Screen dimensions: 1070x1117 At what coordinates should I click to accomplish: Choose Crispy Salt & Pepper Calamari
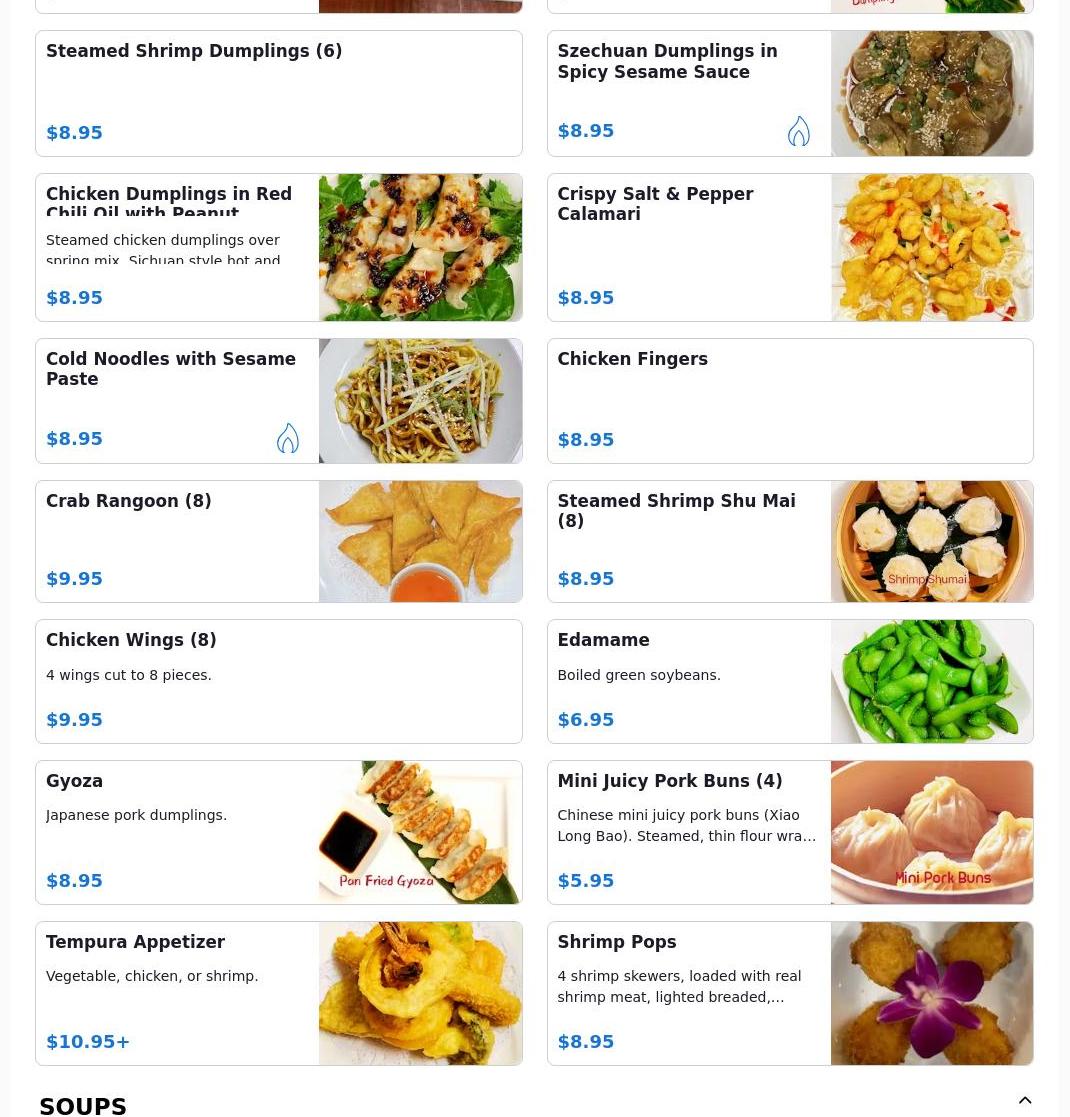click(x=689, y=247)
